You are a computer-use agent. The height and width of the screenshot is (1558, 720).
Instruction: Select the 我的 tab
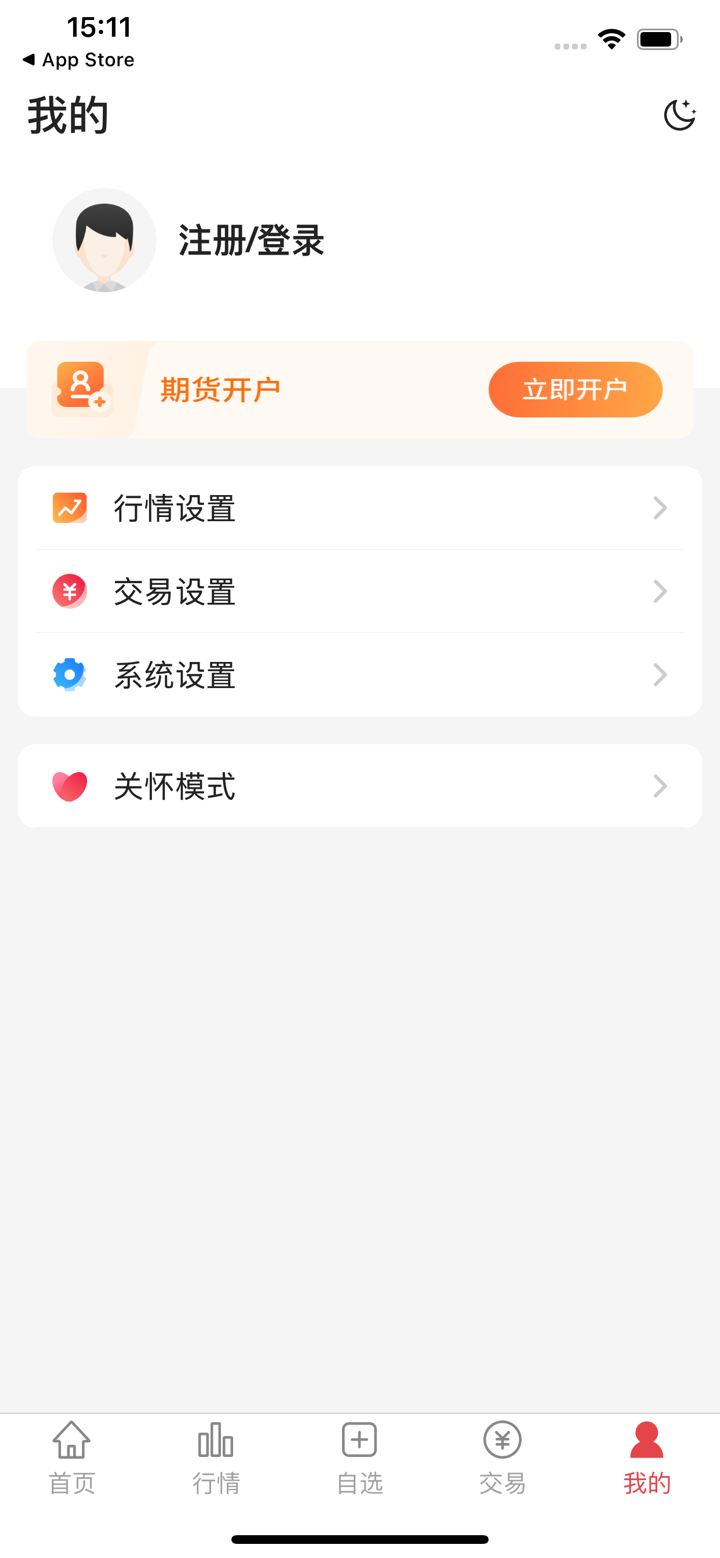click(647, 1458)
